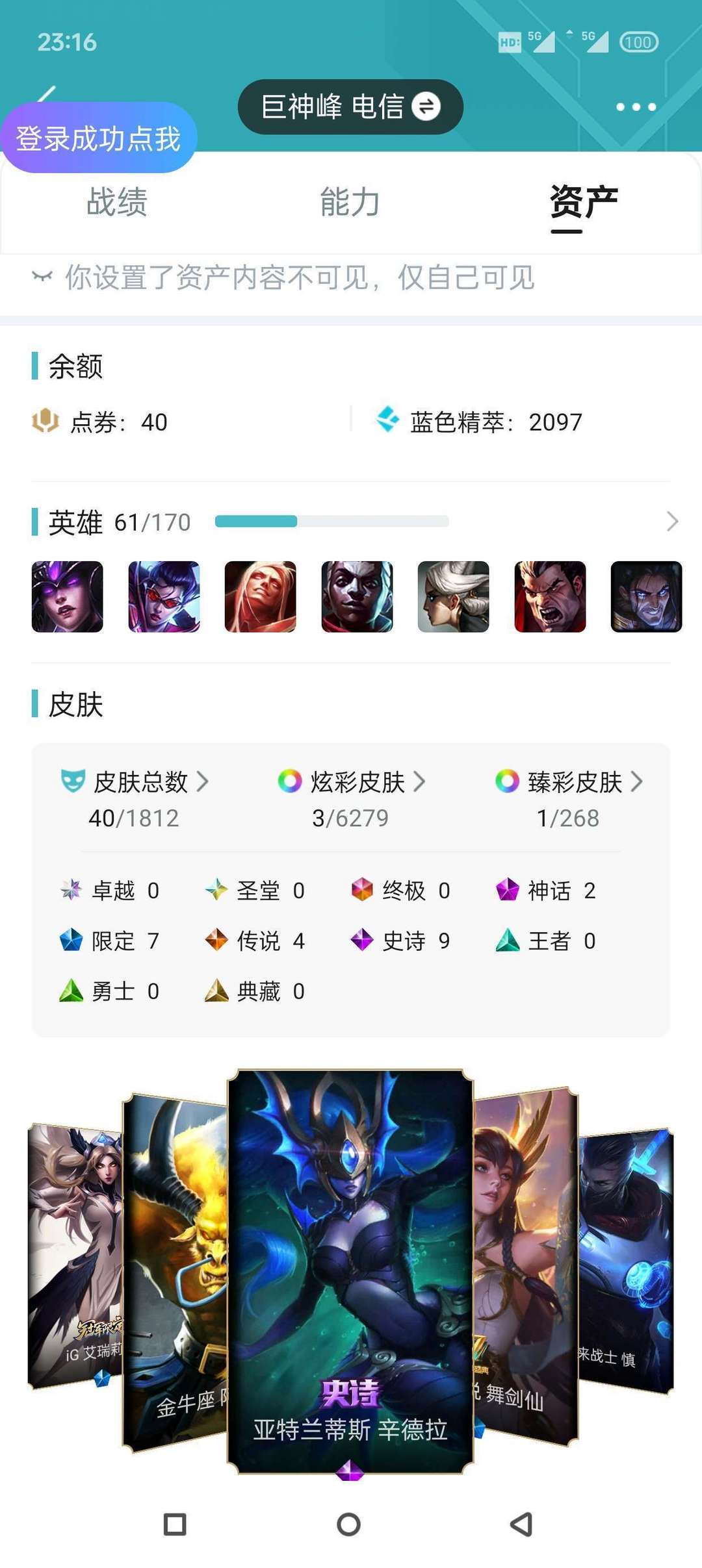The height and width of the screenshot is (1568, 702).
Task: Select the 资产 tab
Action: point(583,203)
